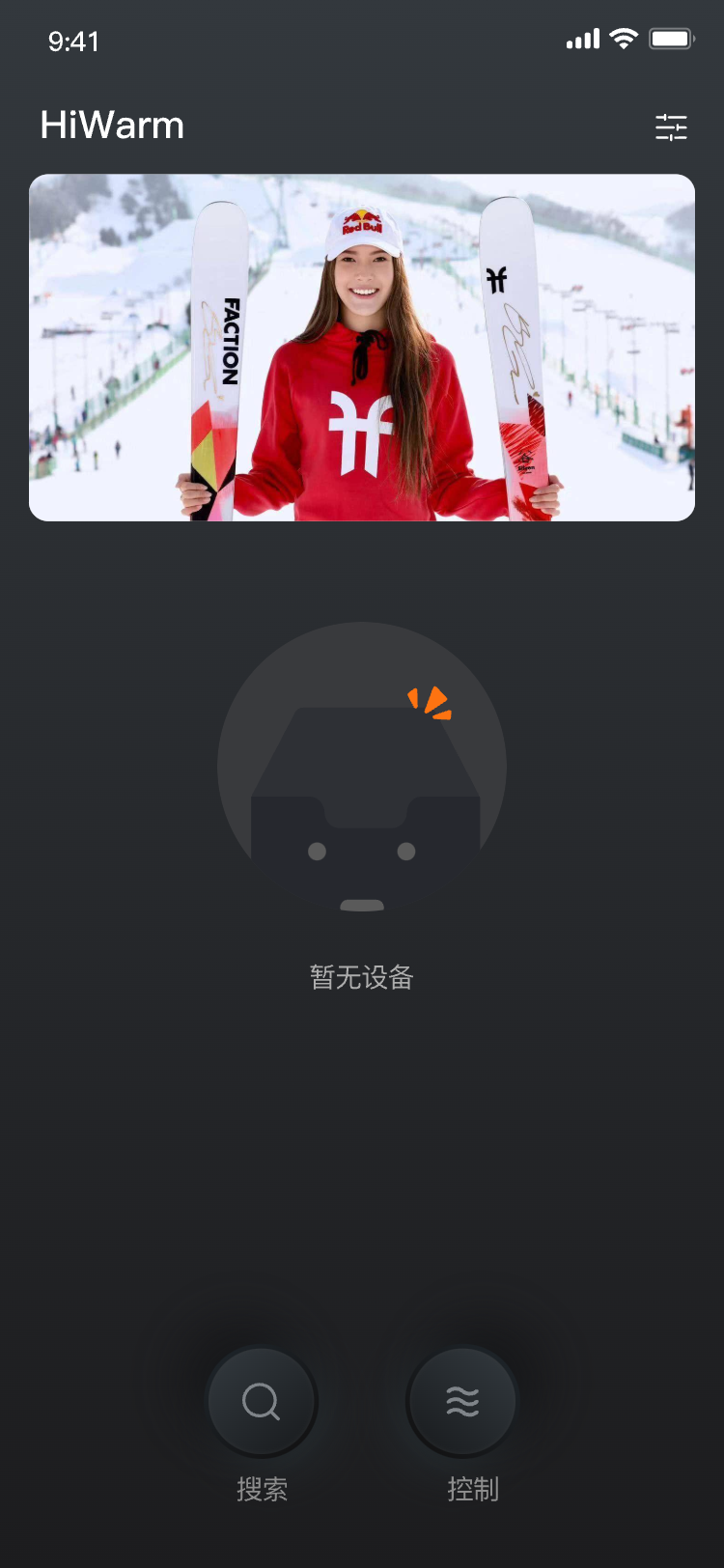Screen dimensions: 724x1568
Task: Click the battery icon in status bar
Action: (x=670, y=40)
